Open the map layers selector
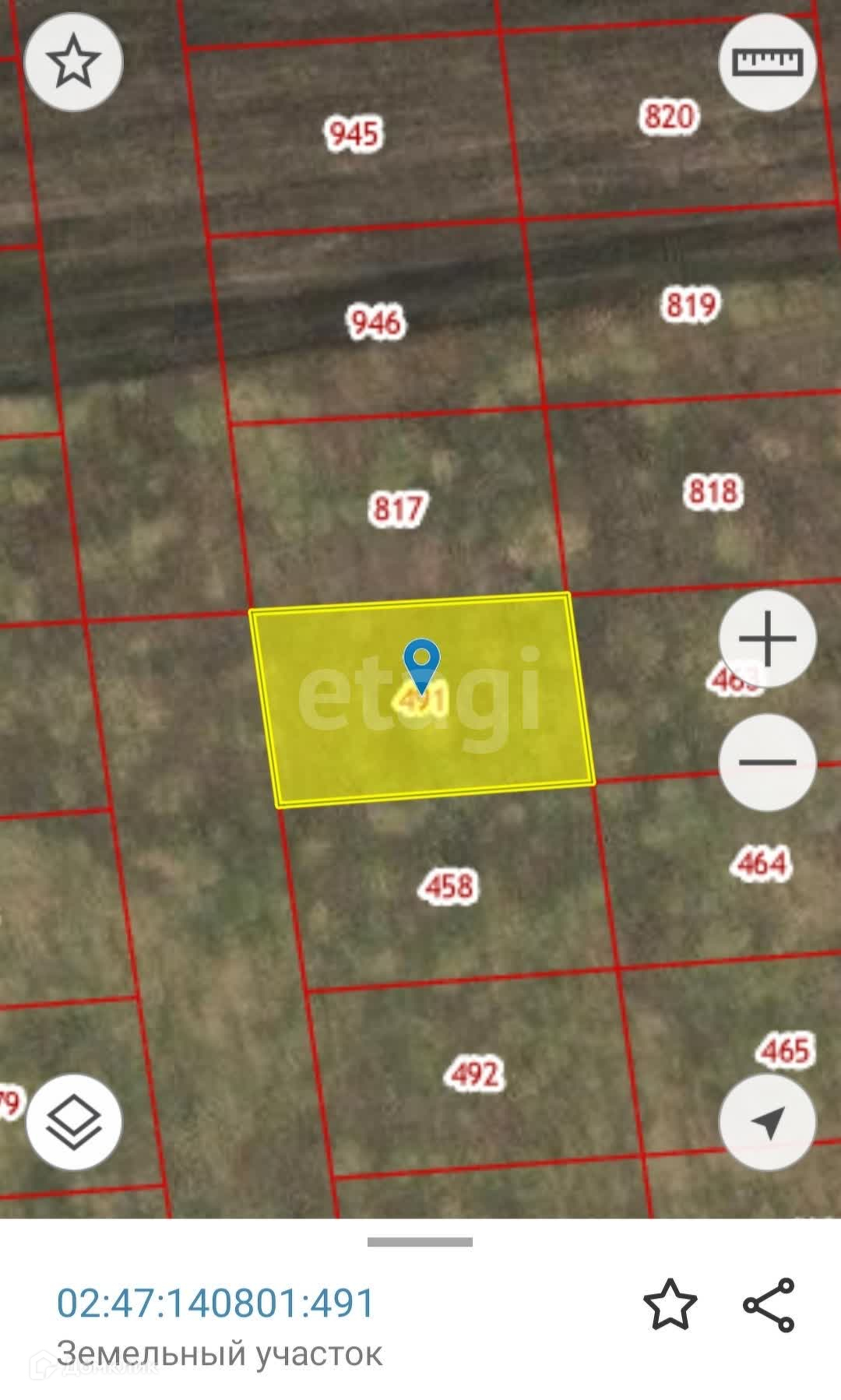The height and width of the screenshot is (1400, 841). coord(74,1123)
